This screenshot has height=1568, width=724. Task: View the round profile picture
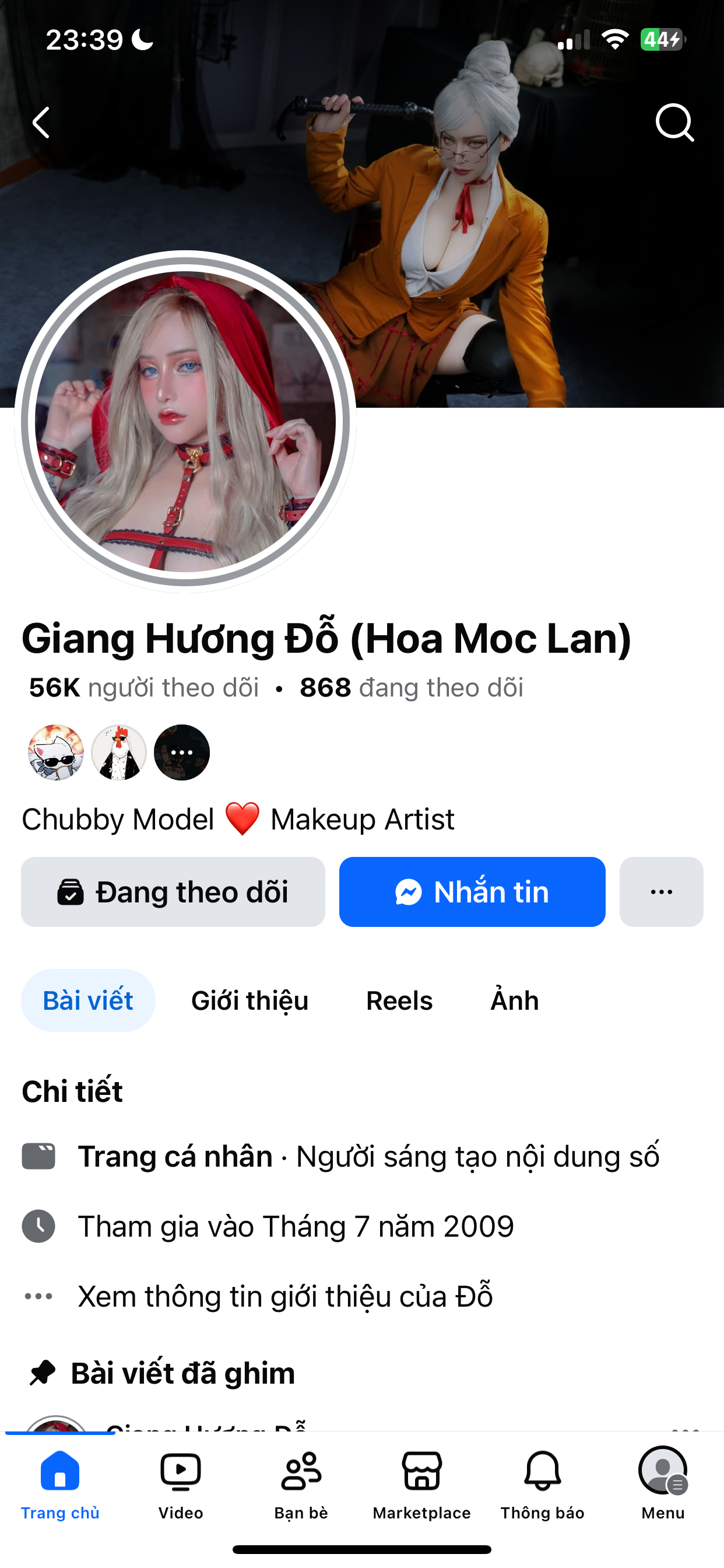coord(185,421)
